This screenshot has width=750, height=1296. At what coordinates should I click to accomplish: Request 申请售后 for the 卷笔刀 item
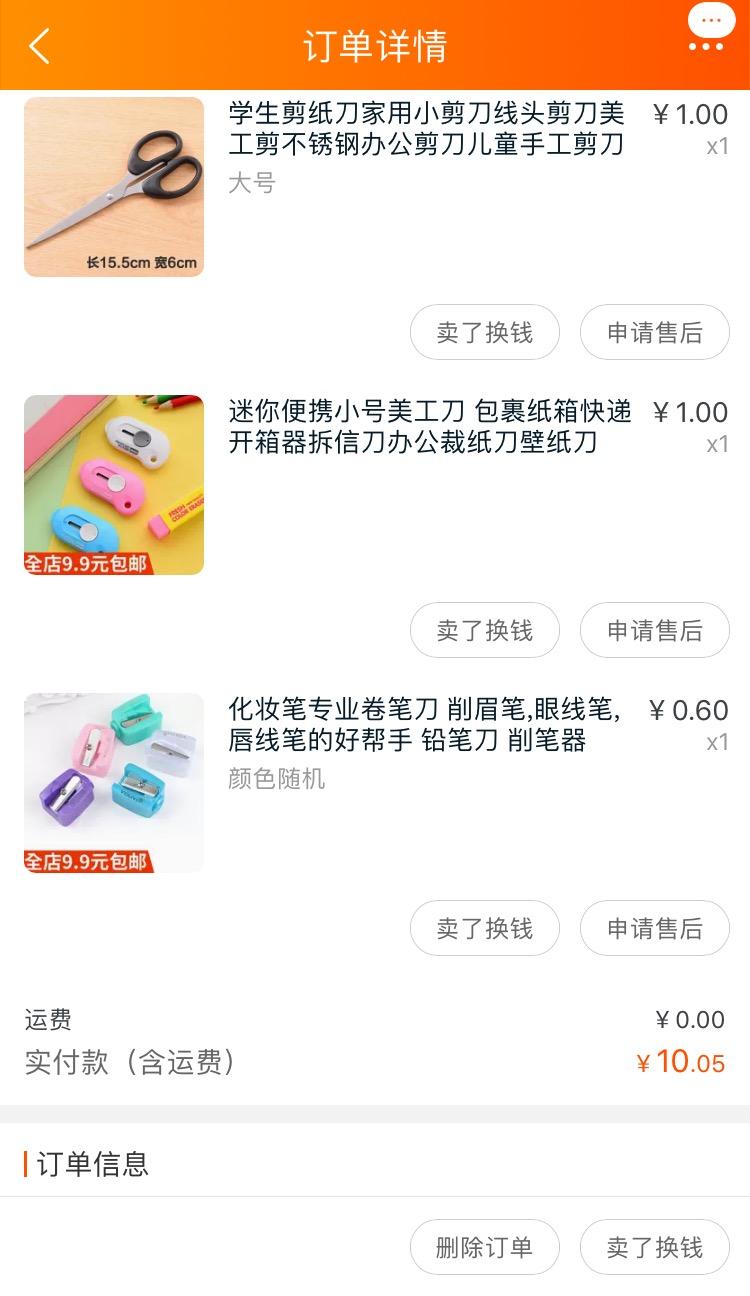pos(655,928)
